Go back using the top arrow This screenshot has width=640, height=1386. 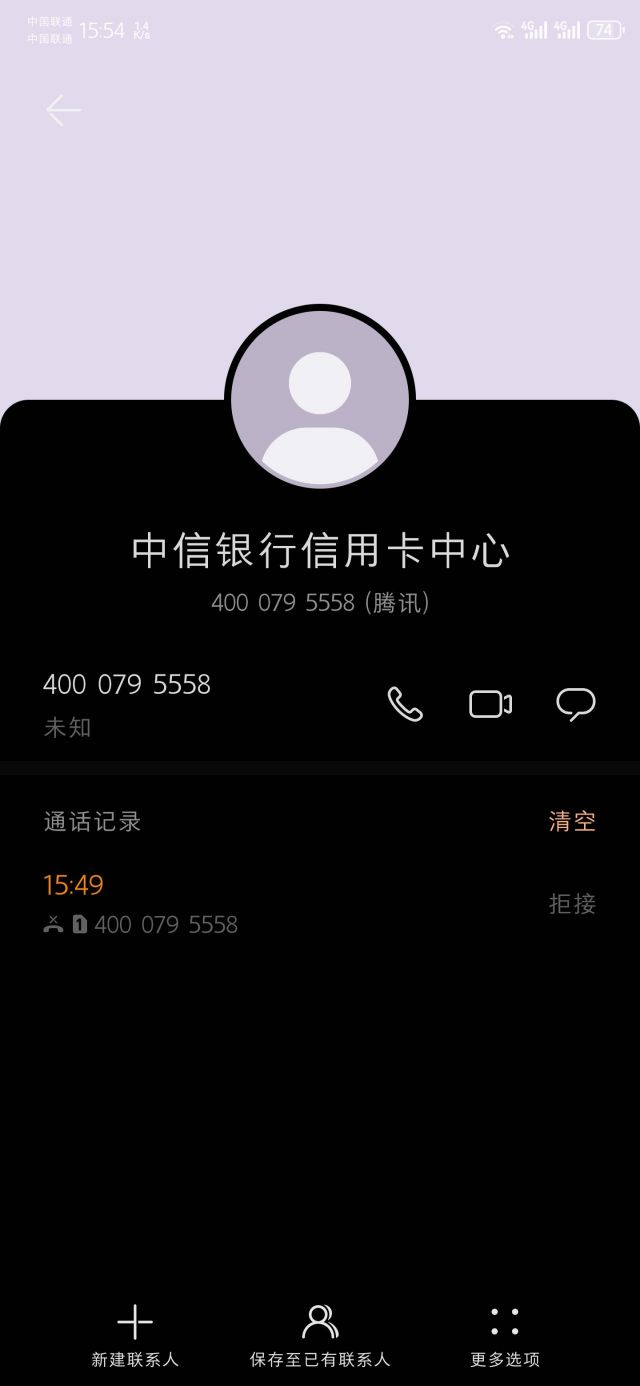pos(63,110)
